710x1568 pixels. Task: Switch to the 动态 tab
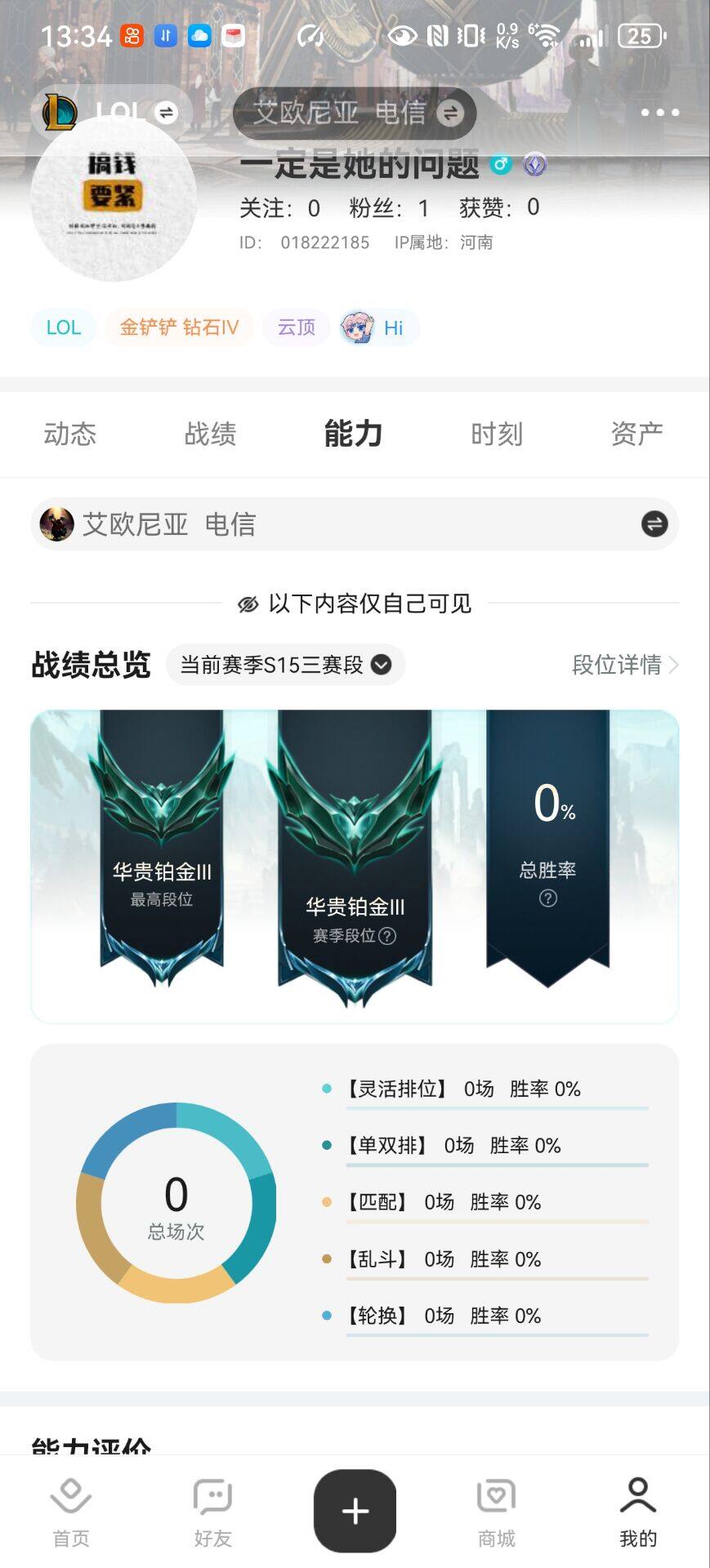[70, 434]
